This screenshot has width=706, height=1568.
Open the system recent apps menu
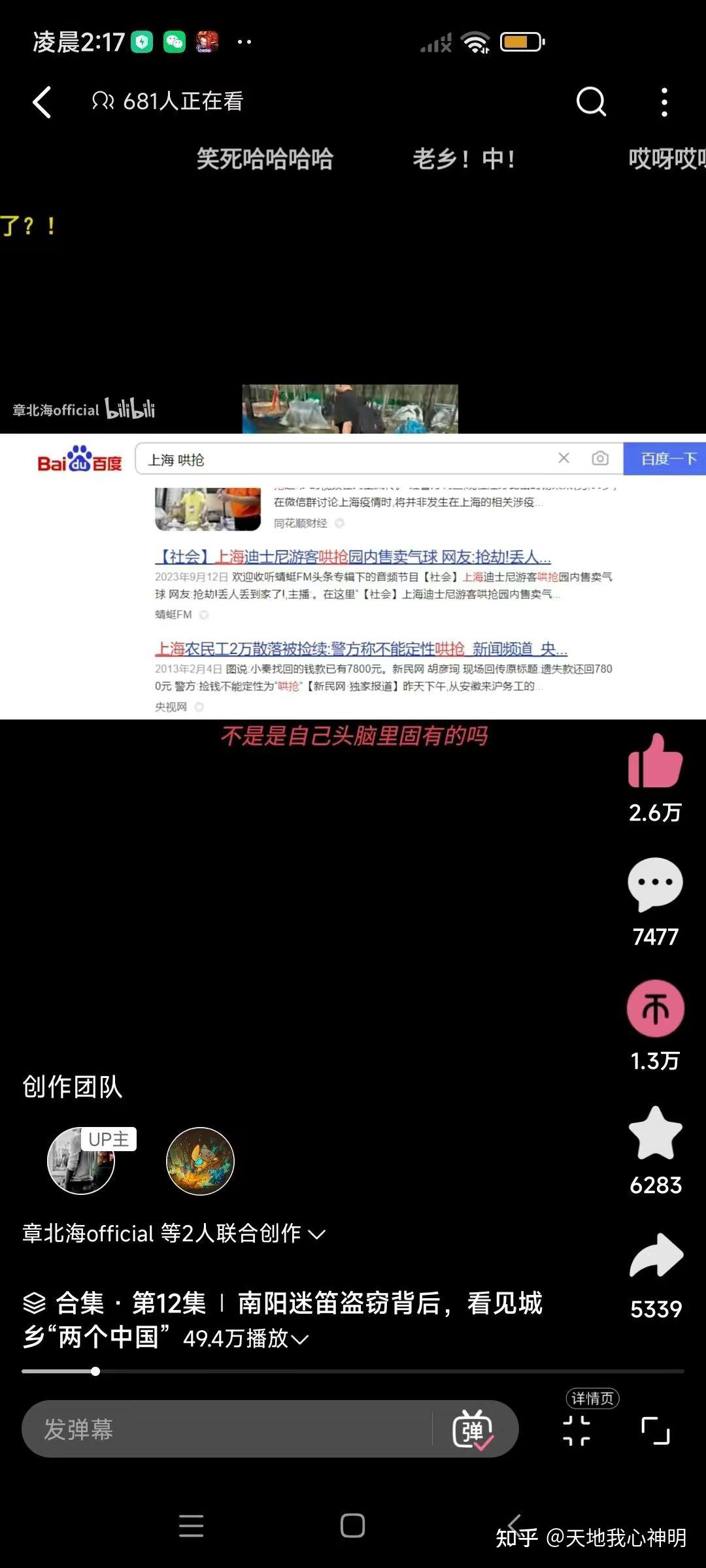[191, 1526]
